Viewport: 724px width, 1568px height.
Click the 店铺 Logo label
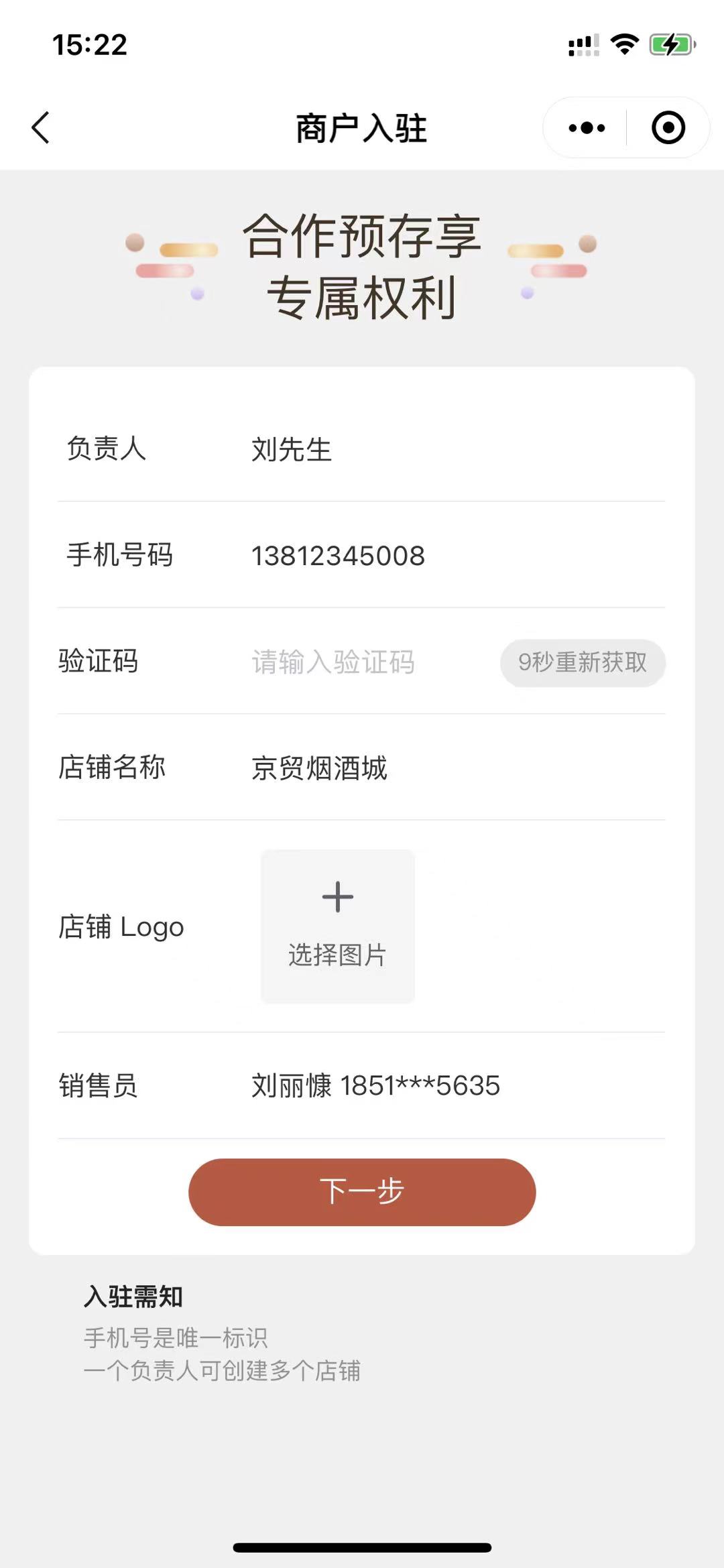pos(119,927)
